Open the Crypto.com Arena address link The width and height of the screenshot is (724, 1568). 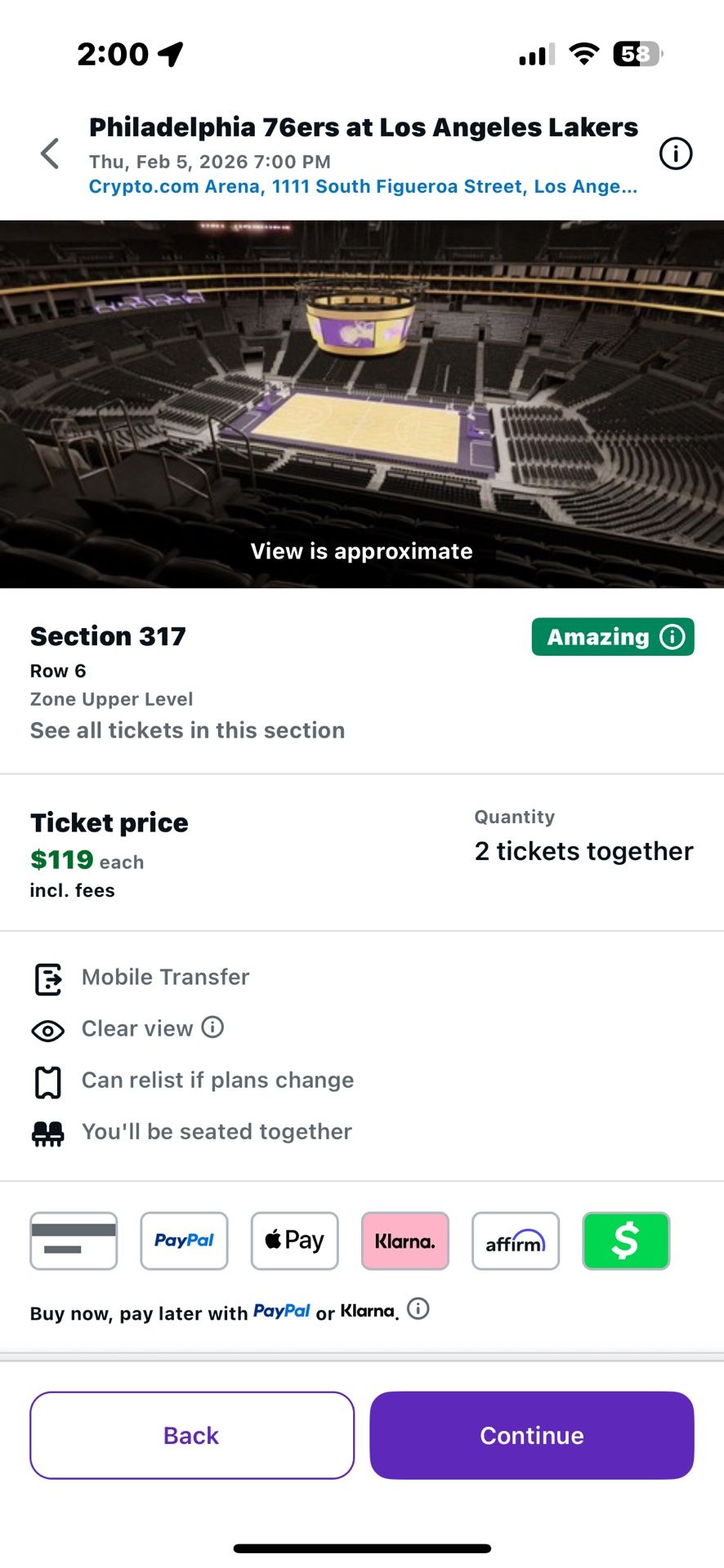coord(362,186)
